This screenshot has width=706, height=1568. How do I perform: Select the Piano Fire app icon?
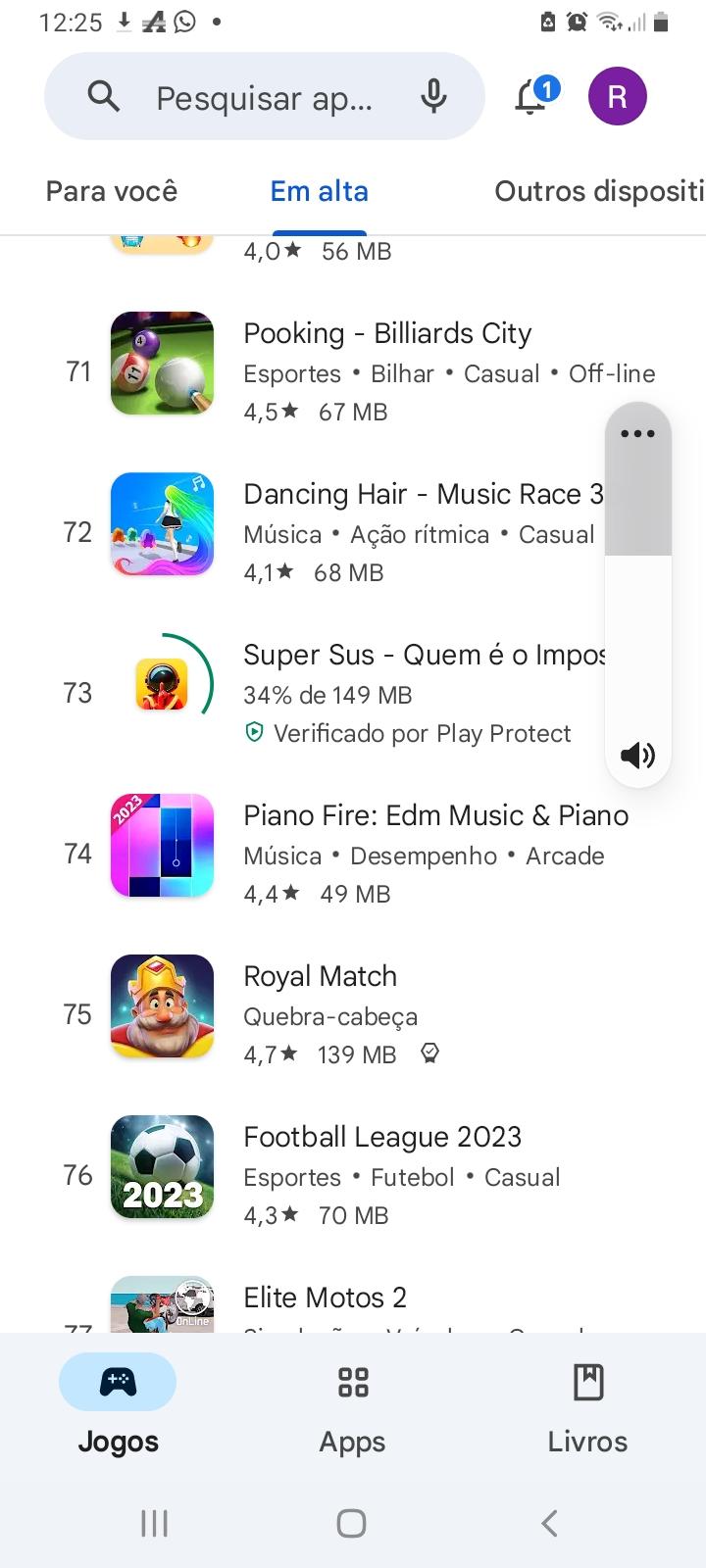162,845
